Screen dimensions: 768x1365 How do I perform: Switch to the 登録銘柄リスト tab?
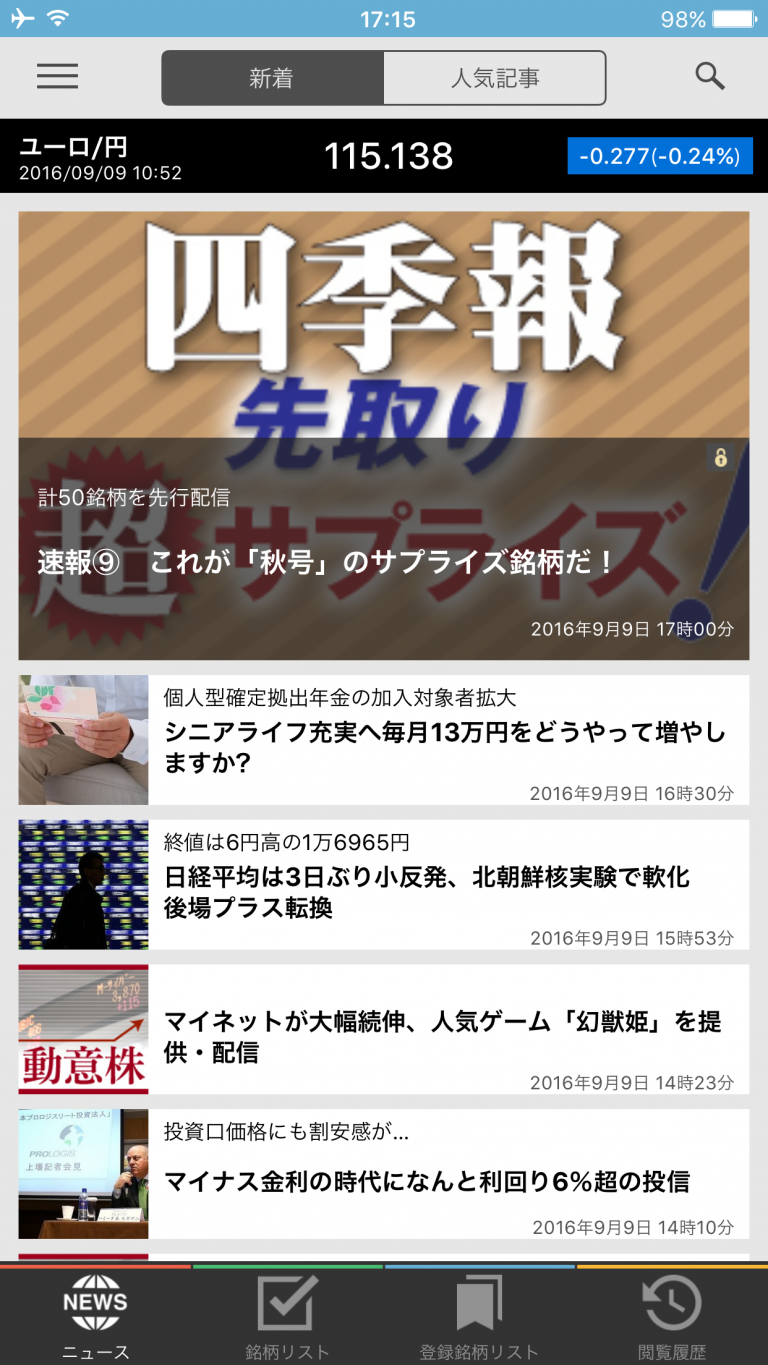tap(480, 1316)
